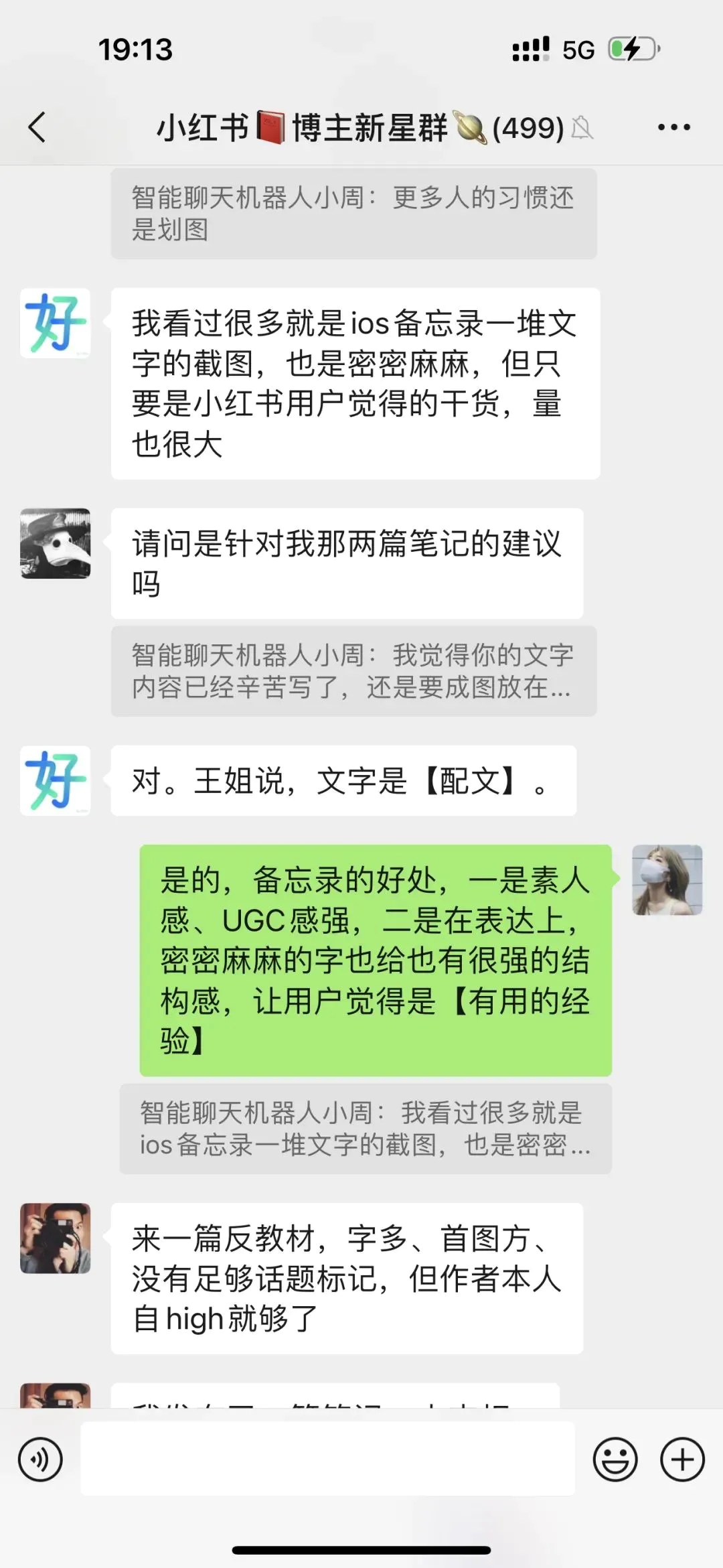Go back to the chat list
Image resolution: width=723 pixels, height=1568 pixels.
tap(37, 127)
